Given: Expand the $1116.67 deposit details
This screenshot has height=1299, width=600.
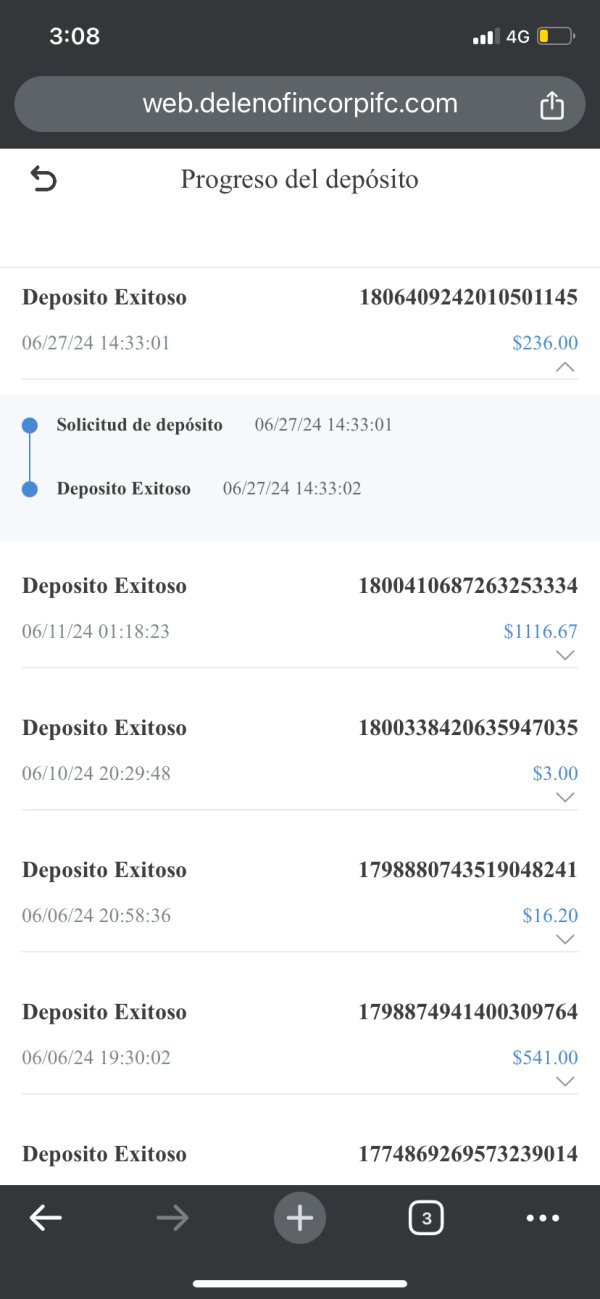Looking at the screenshot, I should point(565,655).
